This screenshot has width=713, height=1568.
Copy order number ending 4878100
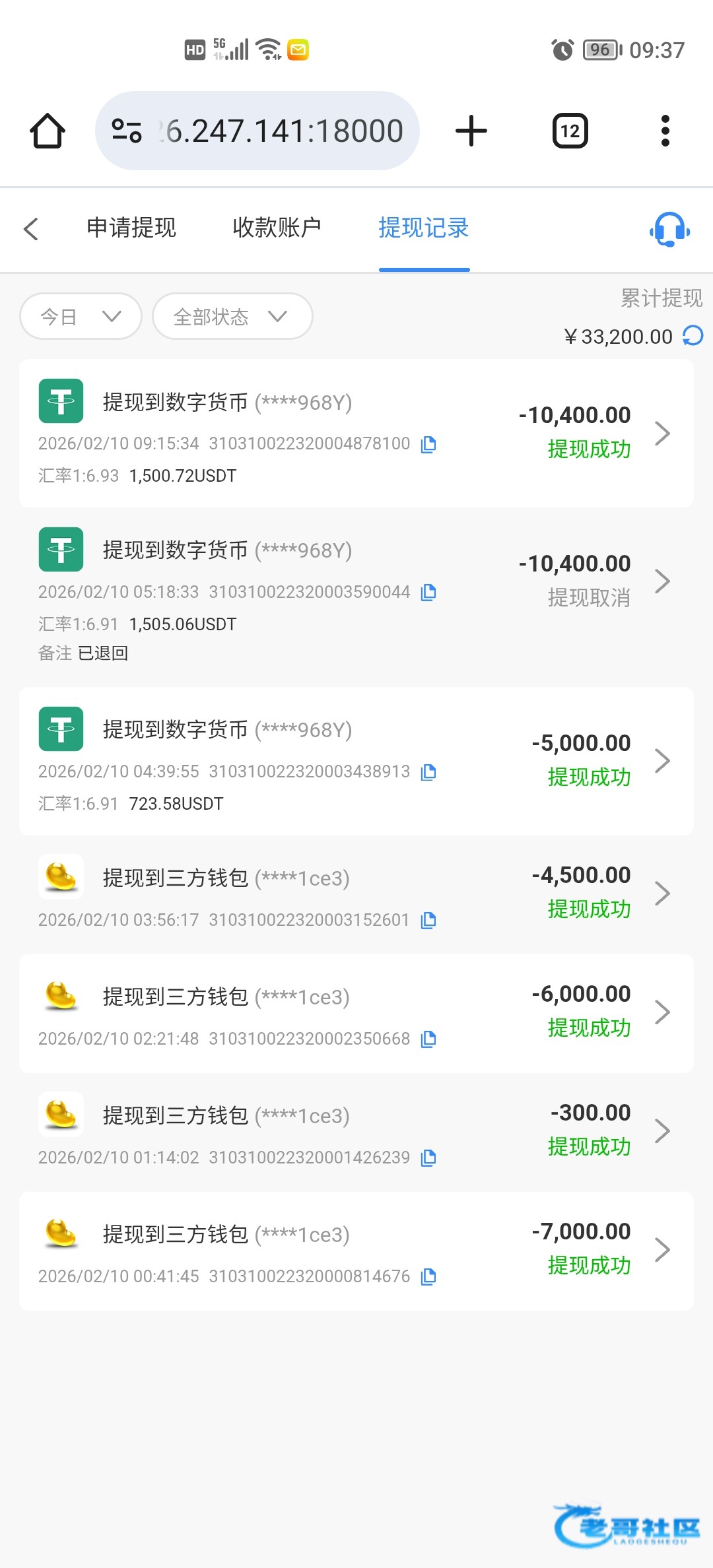pyautogui.click(x=428, y=444)
